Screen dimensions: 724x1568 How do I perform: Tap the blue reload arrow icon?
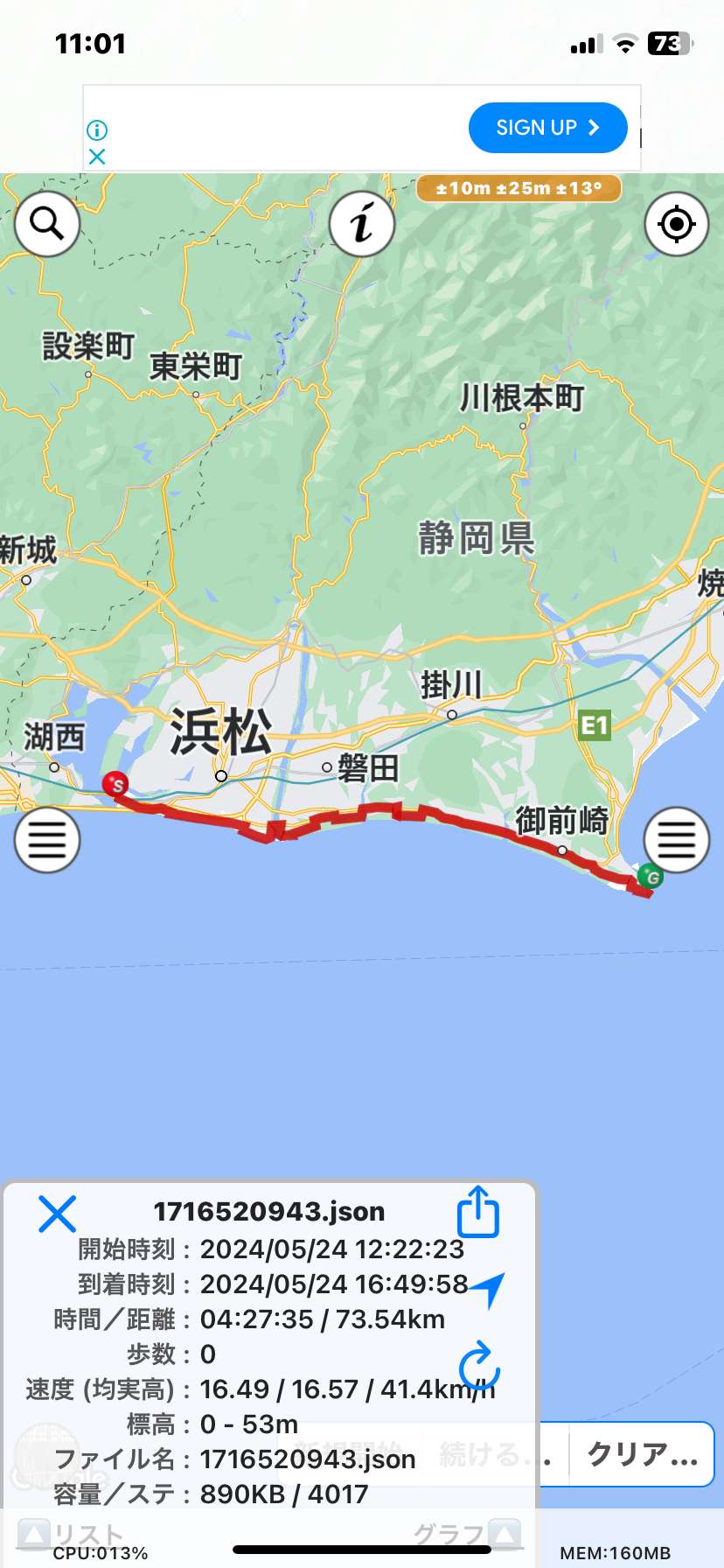pos(479,1365)
